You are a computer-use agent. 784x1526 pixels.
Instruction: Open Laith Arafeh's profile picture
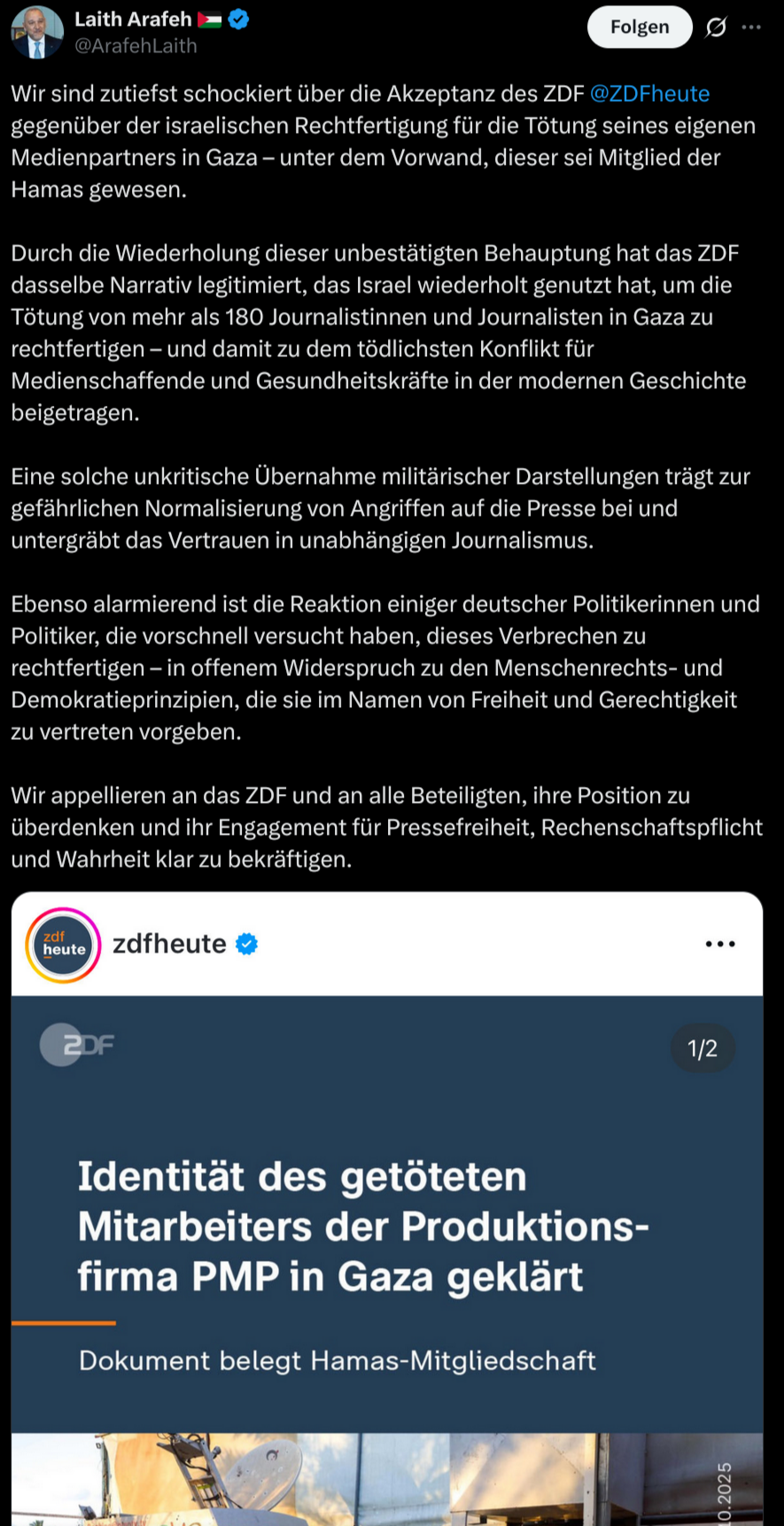click(37, 32)
